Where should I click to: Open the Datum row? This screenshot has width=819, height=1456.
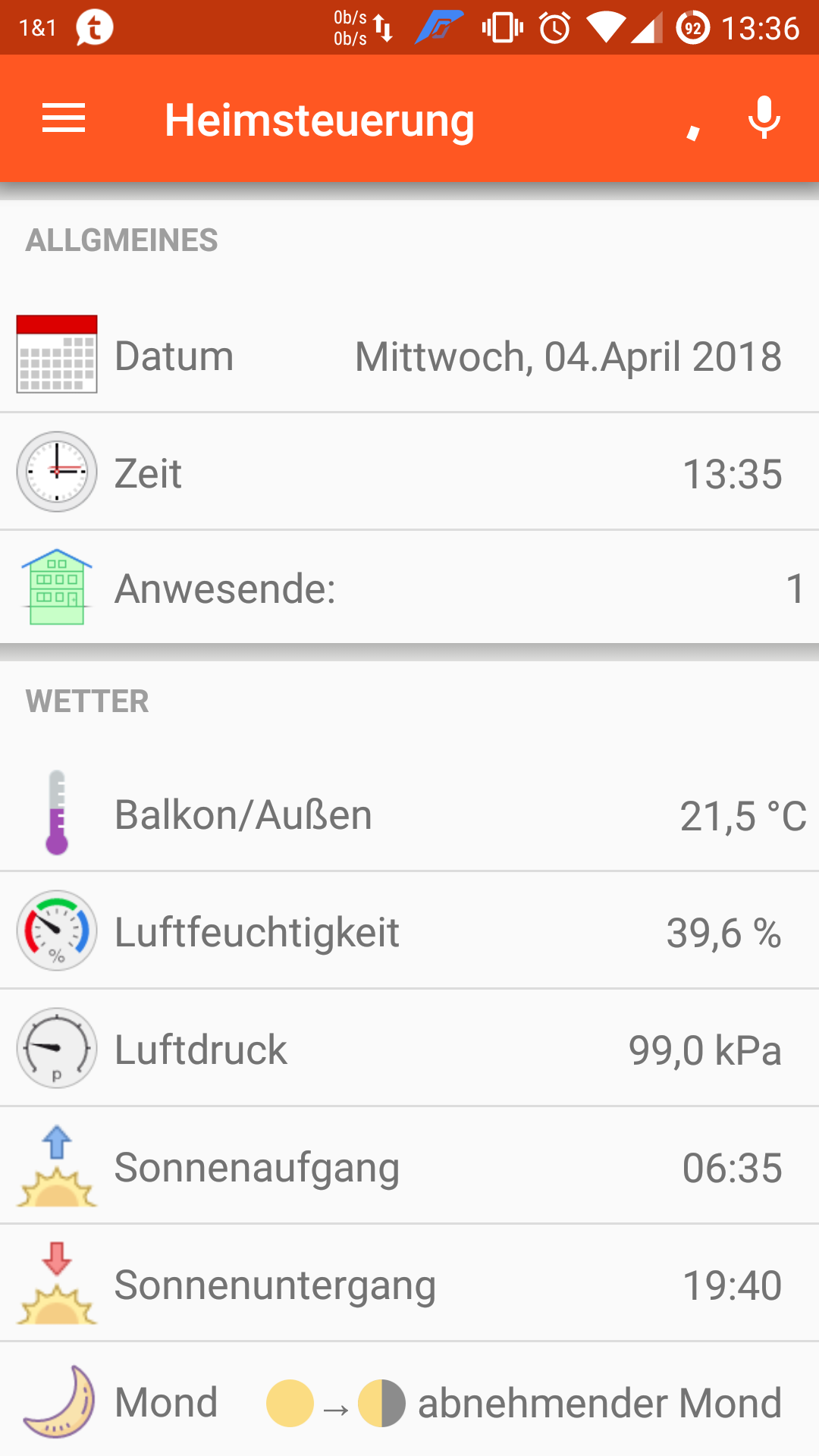point(409,355)
